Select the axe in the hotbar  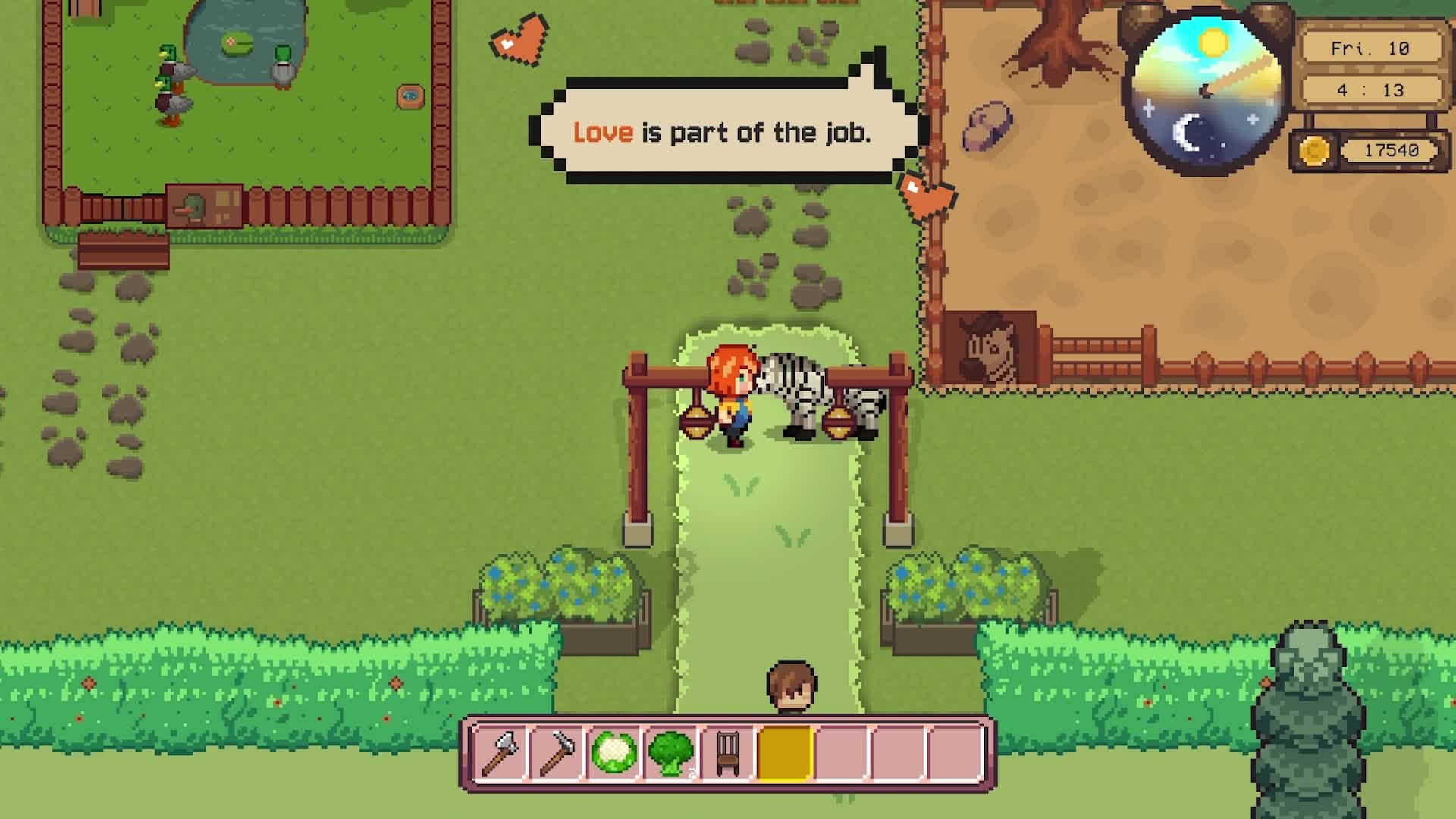pos(500,753)
